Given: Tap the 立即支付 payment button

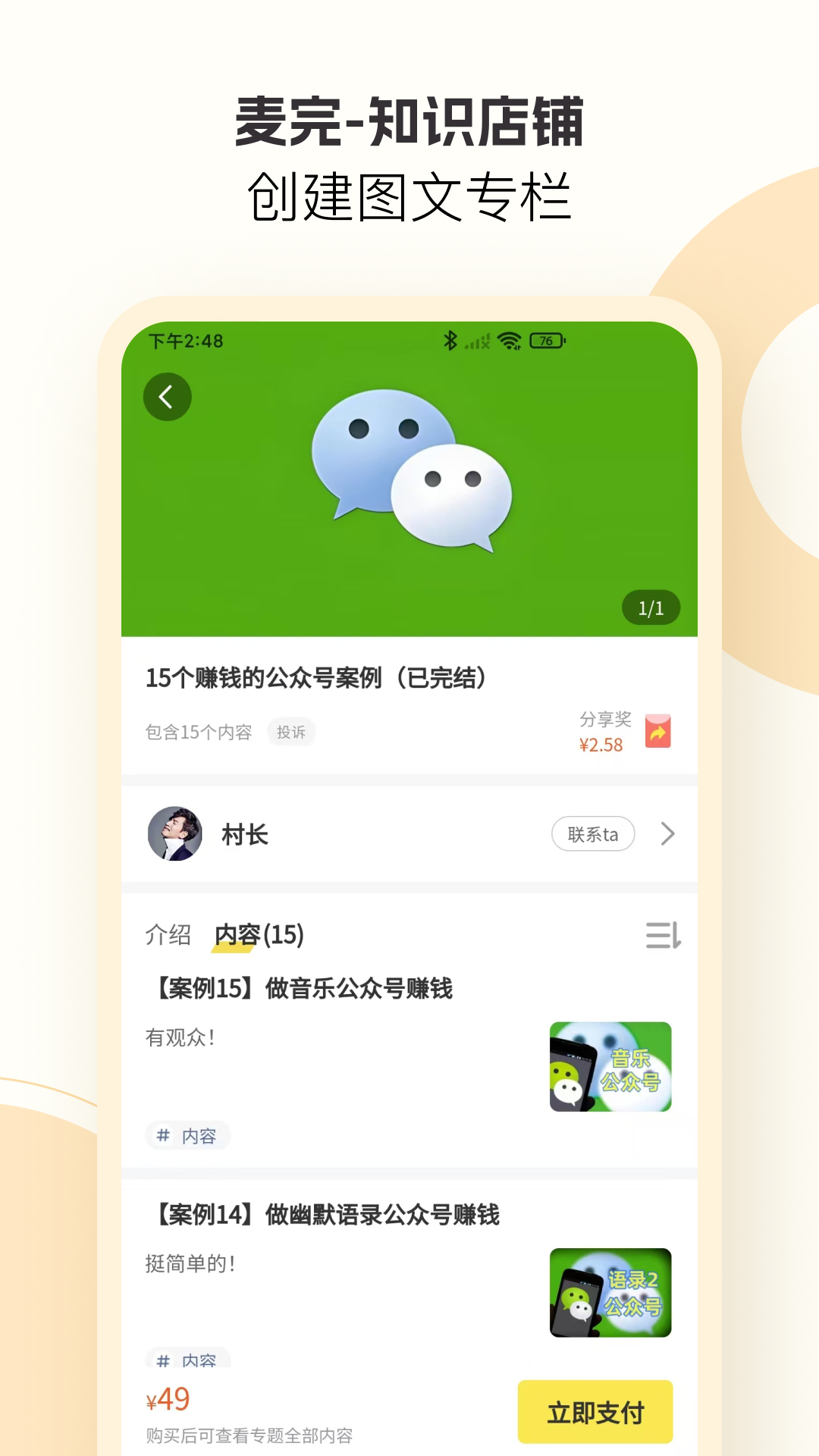Looking at the screenshot, I should pyautogui.click(x=596, y=1412).
